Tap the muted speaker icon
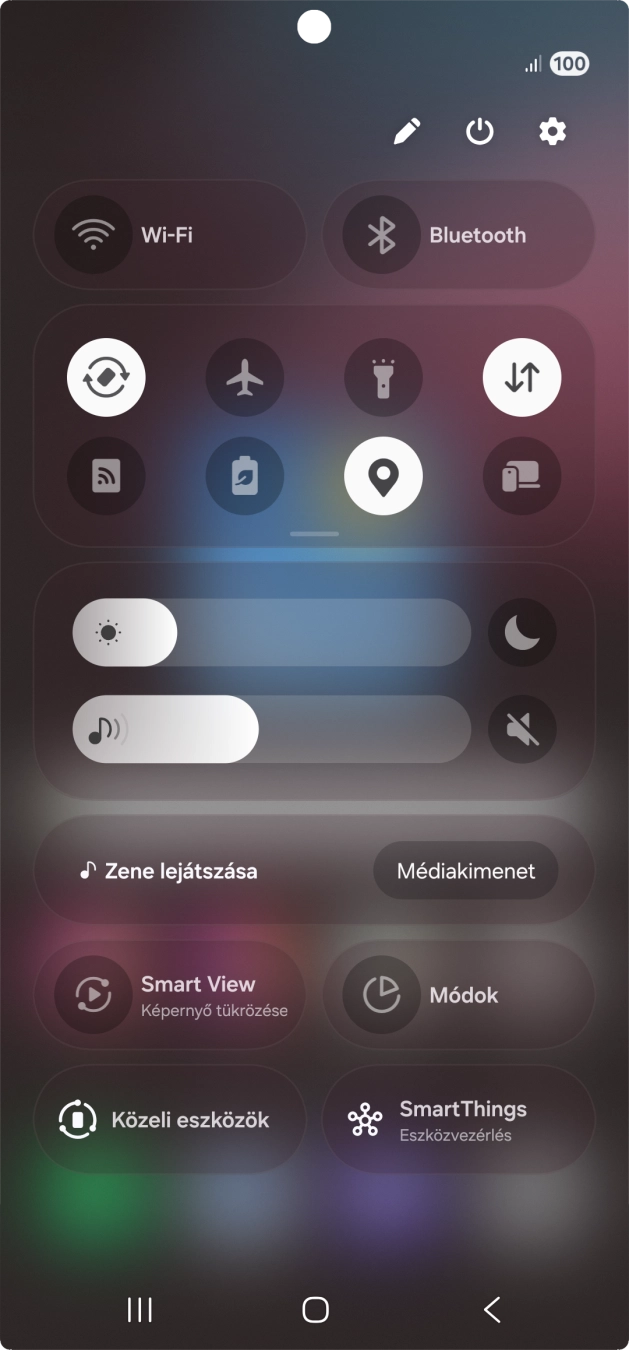This screenshot has width=629, height=1350. pos(522,729)
